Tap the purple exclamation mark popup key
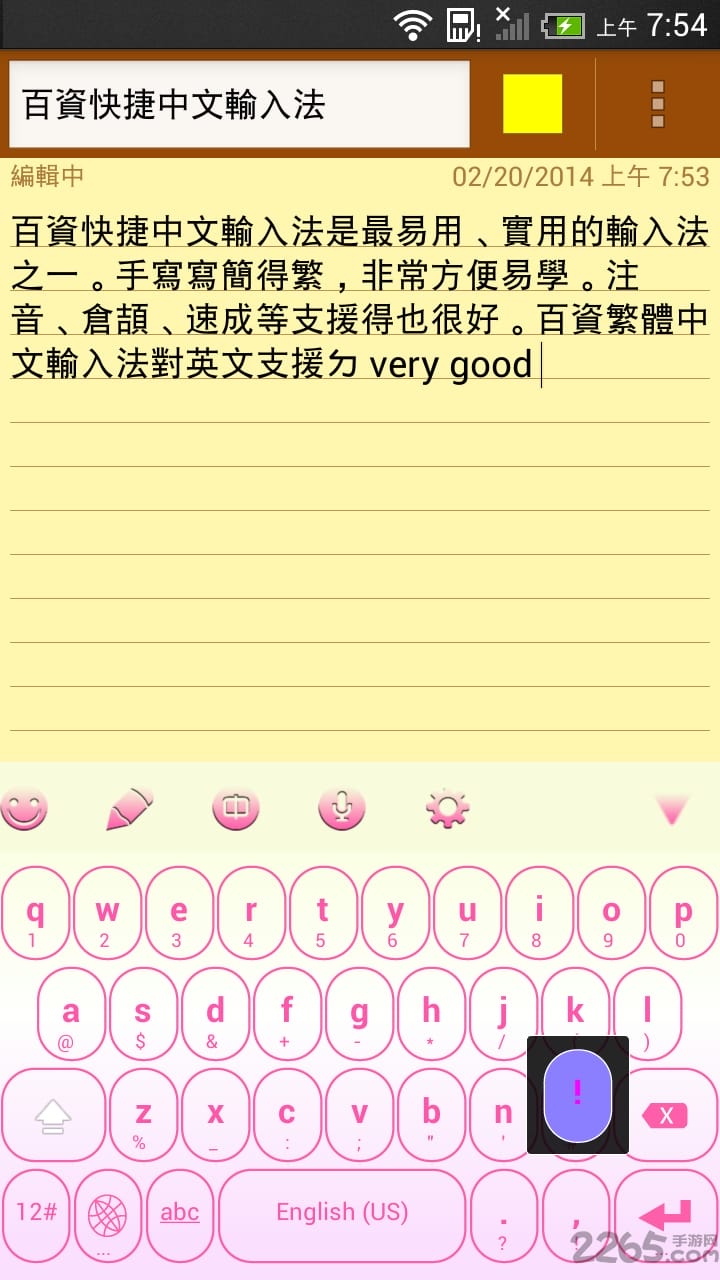Viewport: 720px width, 1280px height. (576, 1095)
